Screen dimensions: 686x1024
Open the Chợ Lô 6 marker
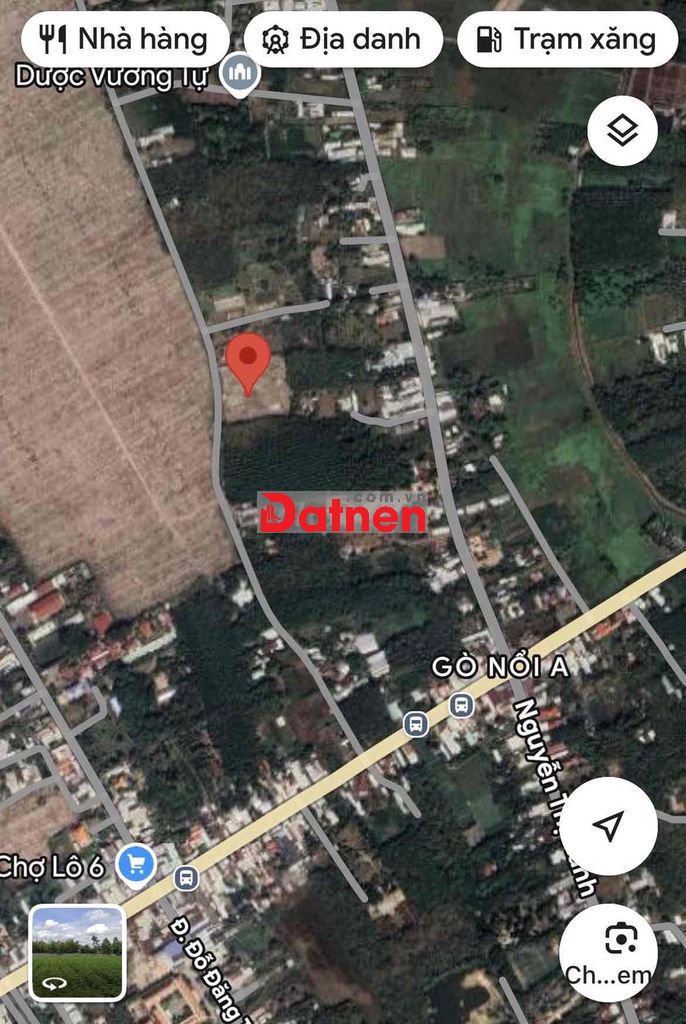point(135,864)
